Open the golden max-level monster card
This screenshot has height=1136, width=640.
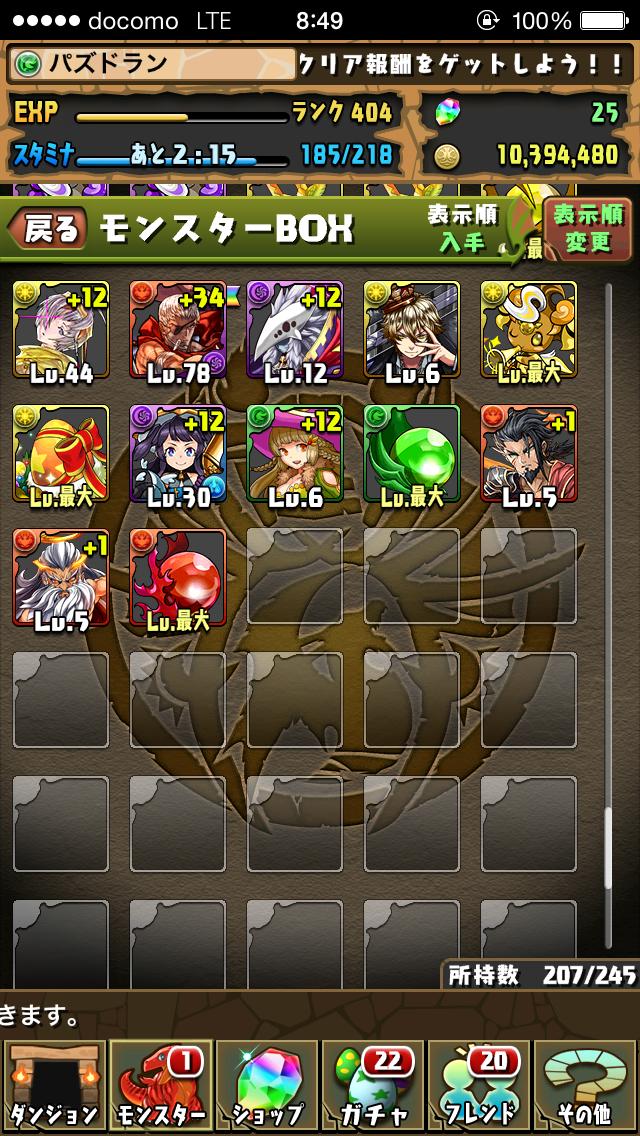[528, 330]
